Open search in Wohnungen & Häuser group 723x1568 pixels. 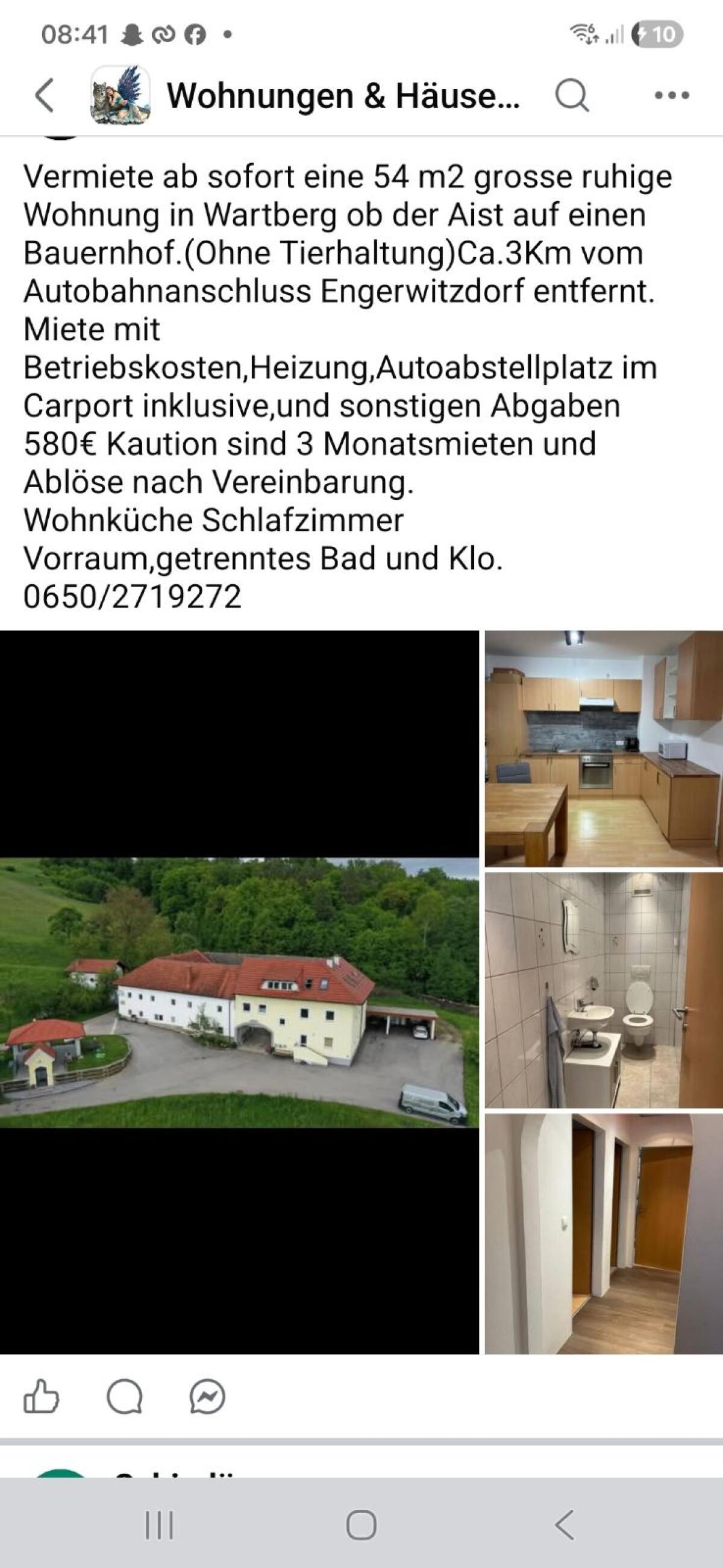click(571, 96)
